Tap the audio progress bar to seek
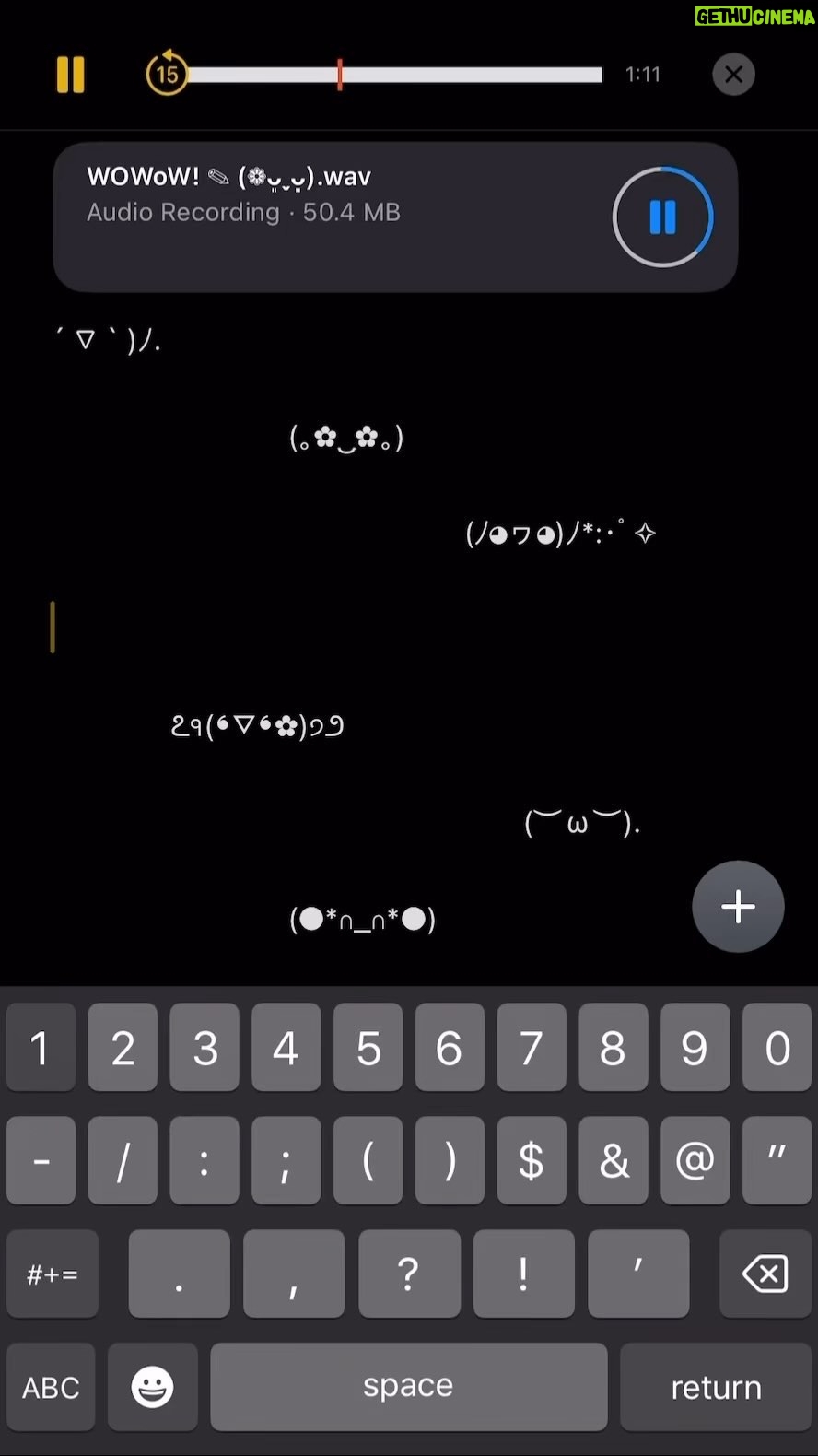818x1456 pixels. click(x=396, y=75)
